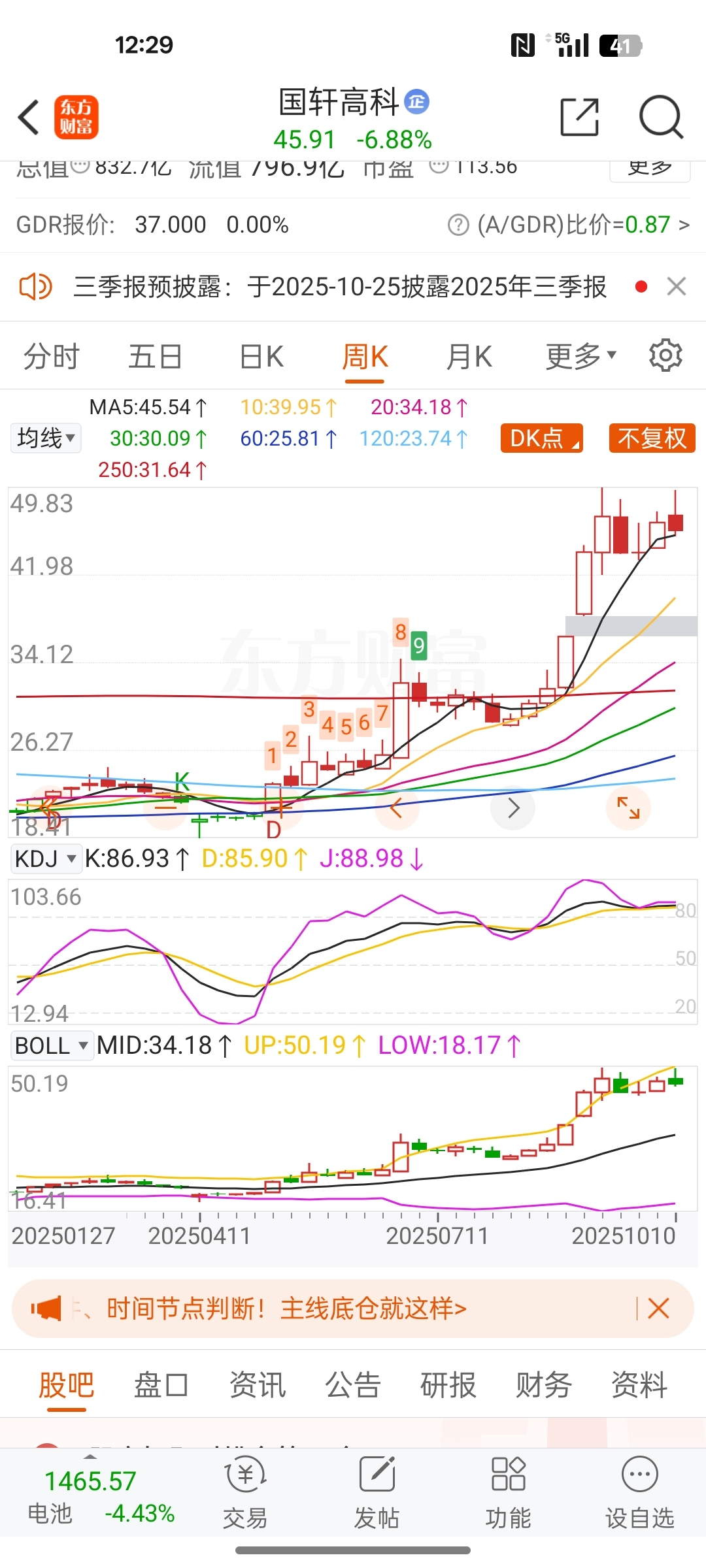Share this stock page
Viewport: 706px width, 1568px height.
579,118
